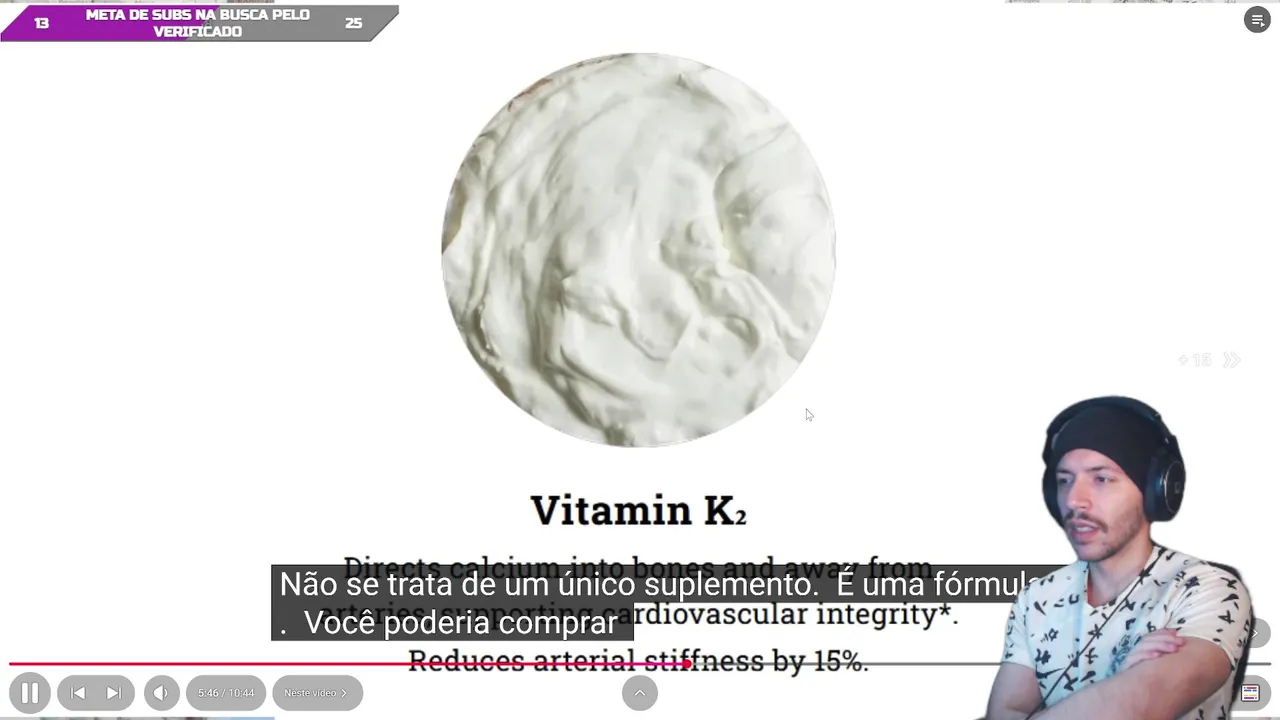The width and height of the screenshot is (1280, 720).
Task: Pause the playing video
Action: pyautogui.click(x=30, y=693)
